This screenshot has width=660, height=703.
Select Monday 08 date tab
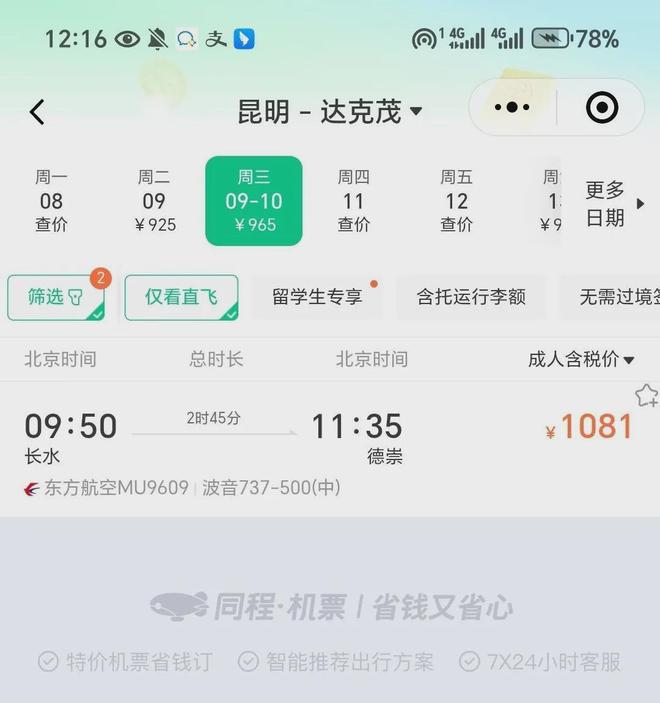click(51, 200)
